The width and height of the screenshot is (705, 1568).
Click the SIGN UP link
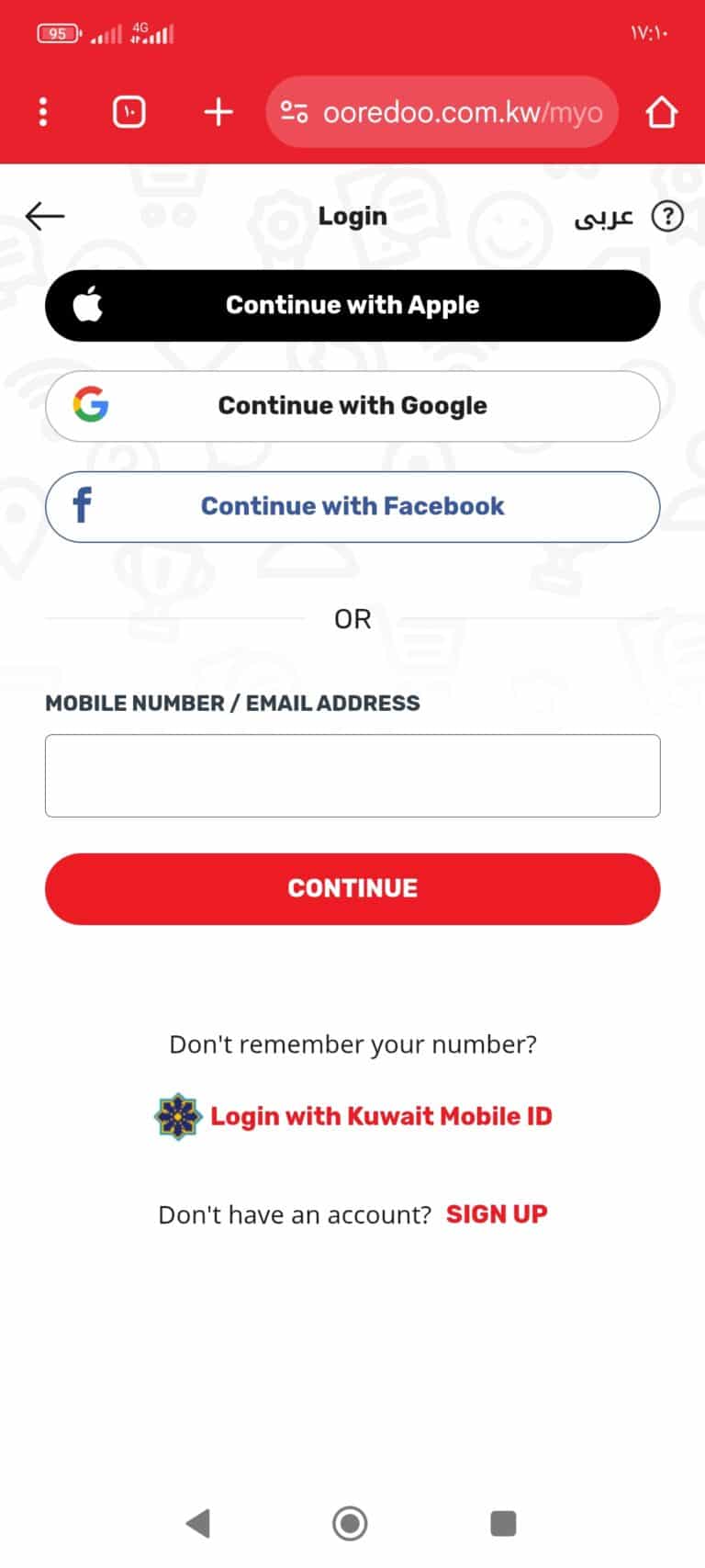pos(497,1213)
